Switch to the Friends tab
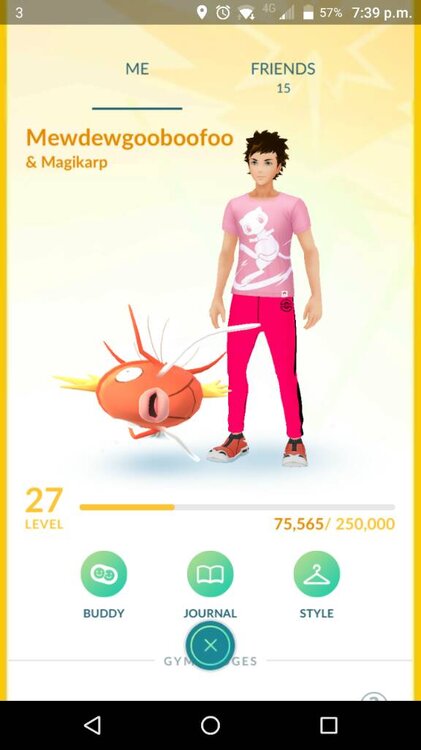Viewport: 421px width, 750px height. coord(283,76)
